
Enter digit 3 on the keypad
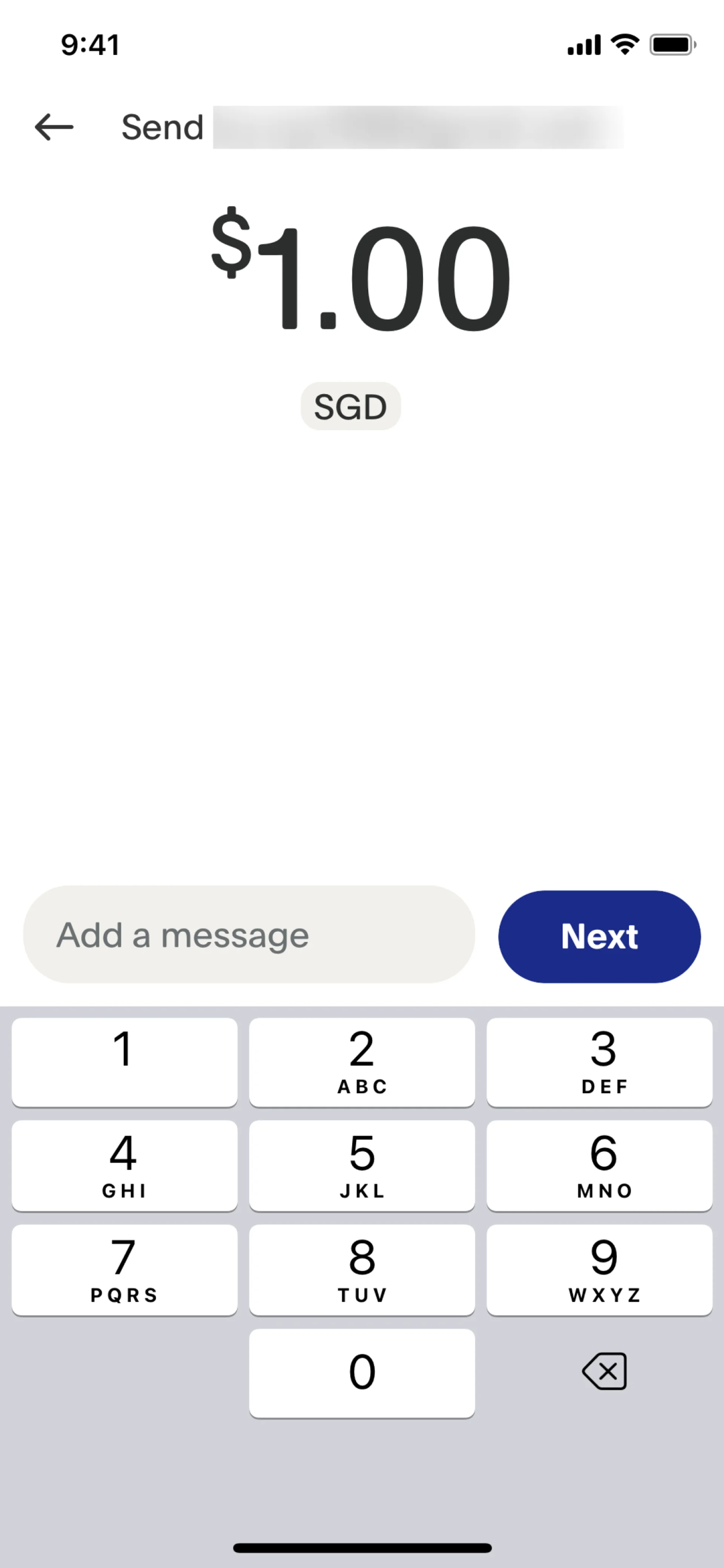pos(599,1061)
